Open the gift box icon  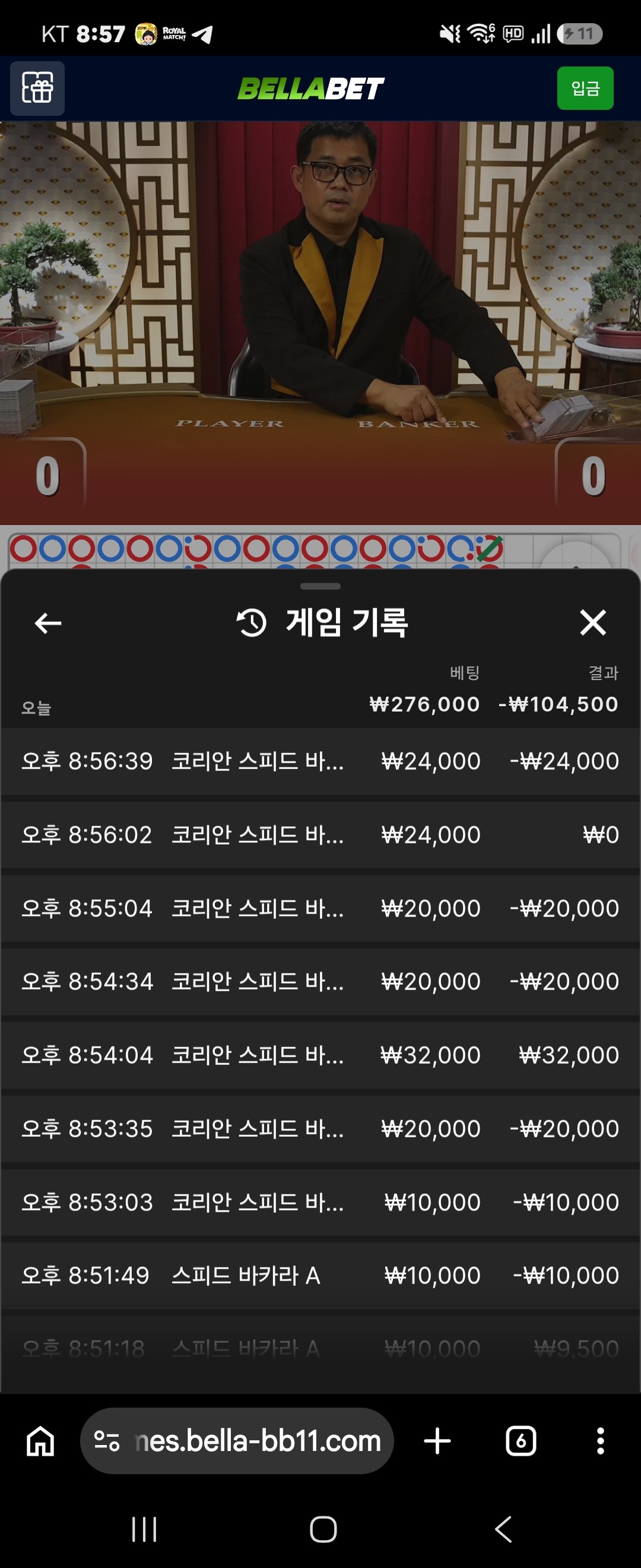(37, 88)
